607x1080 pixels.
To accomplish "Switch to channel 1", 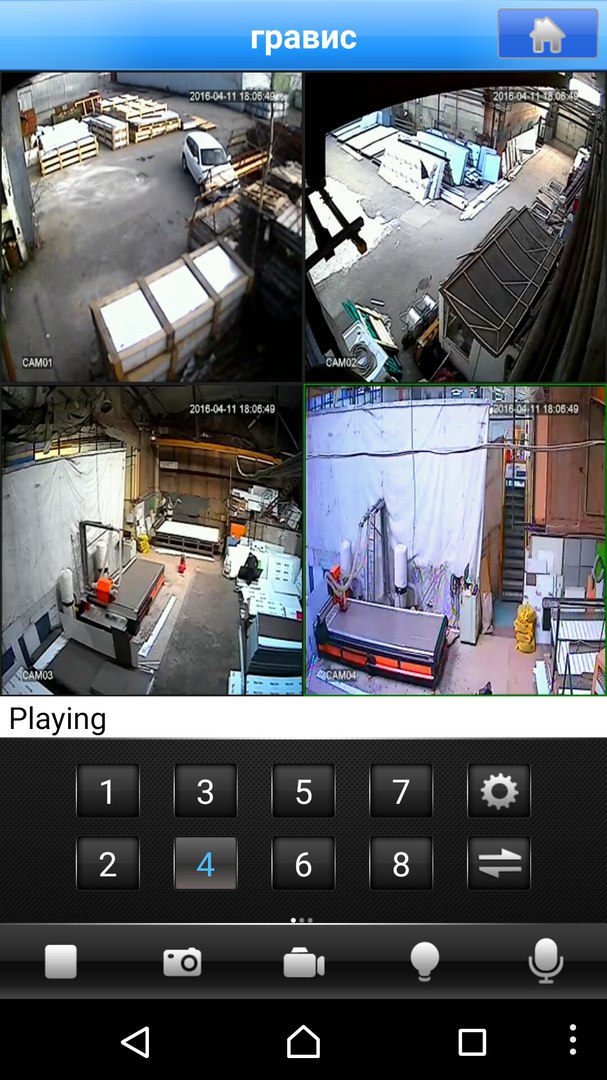I will 107,792.
